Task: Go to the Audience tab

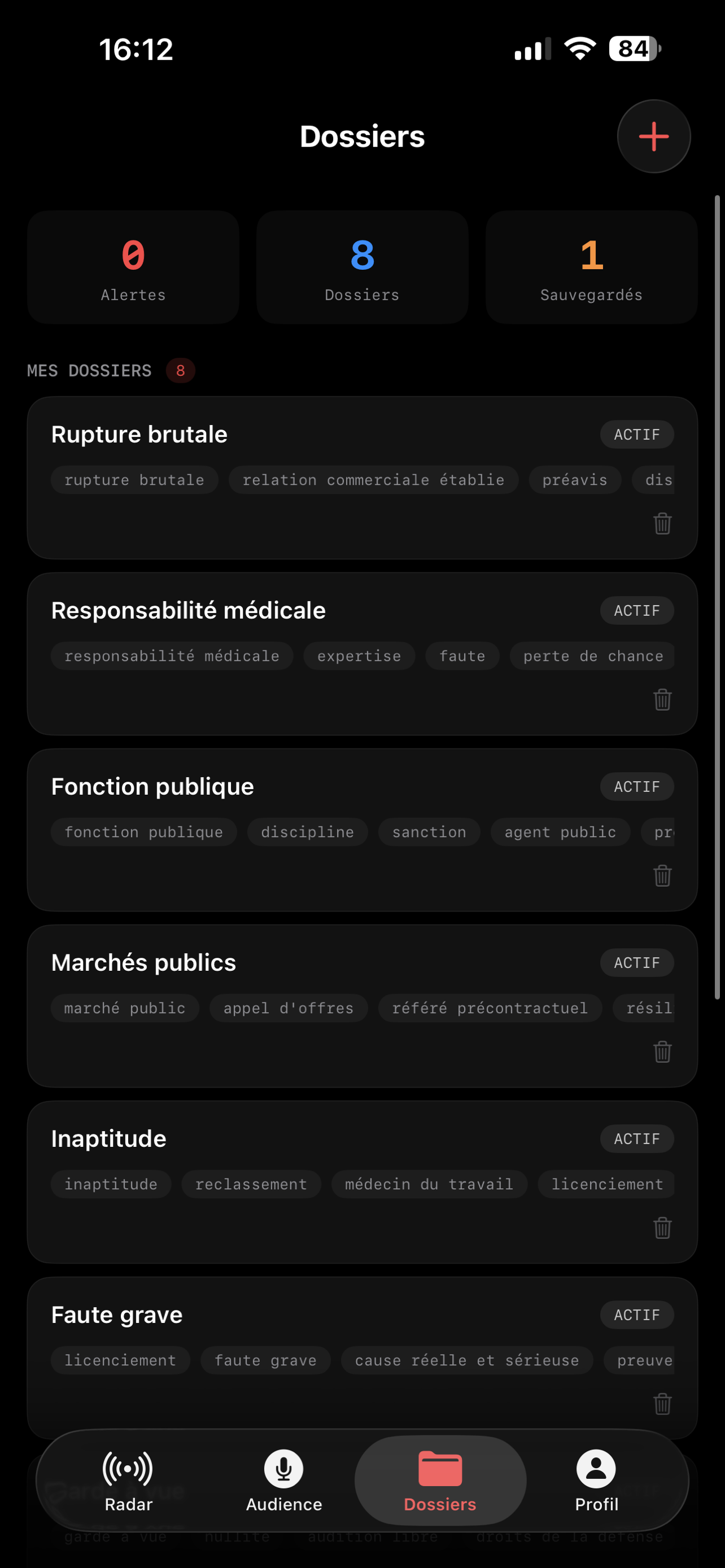Action: point(283,1481)
